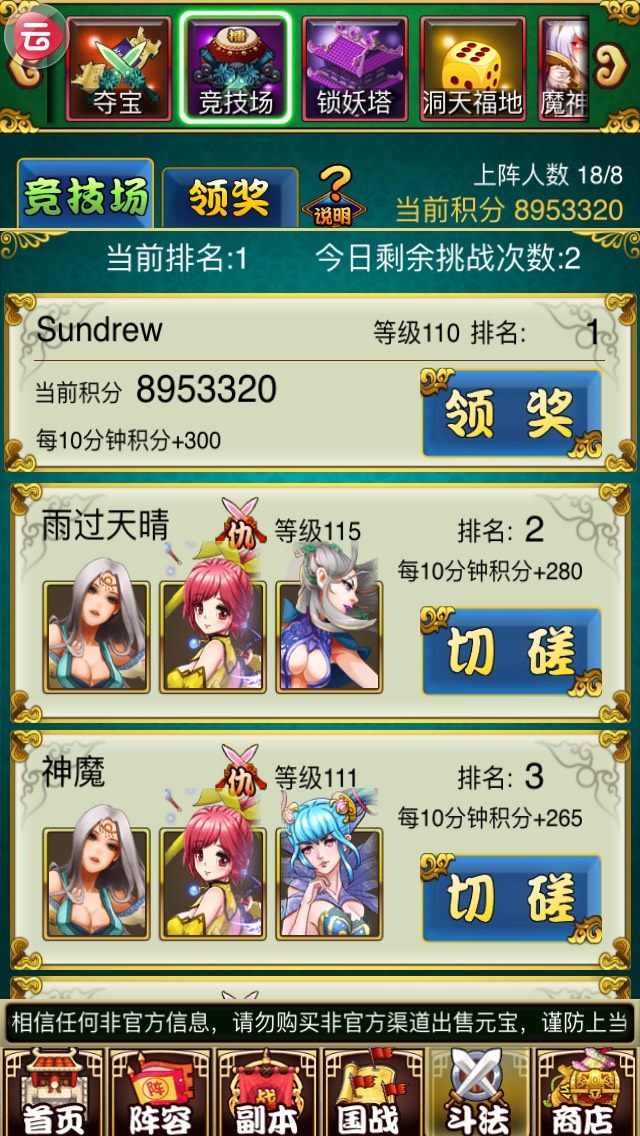Open the 商店 shop tab
Viewport: 640px width, 1136px height.
point(585,1092)
